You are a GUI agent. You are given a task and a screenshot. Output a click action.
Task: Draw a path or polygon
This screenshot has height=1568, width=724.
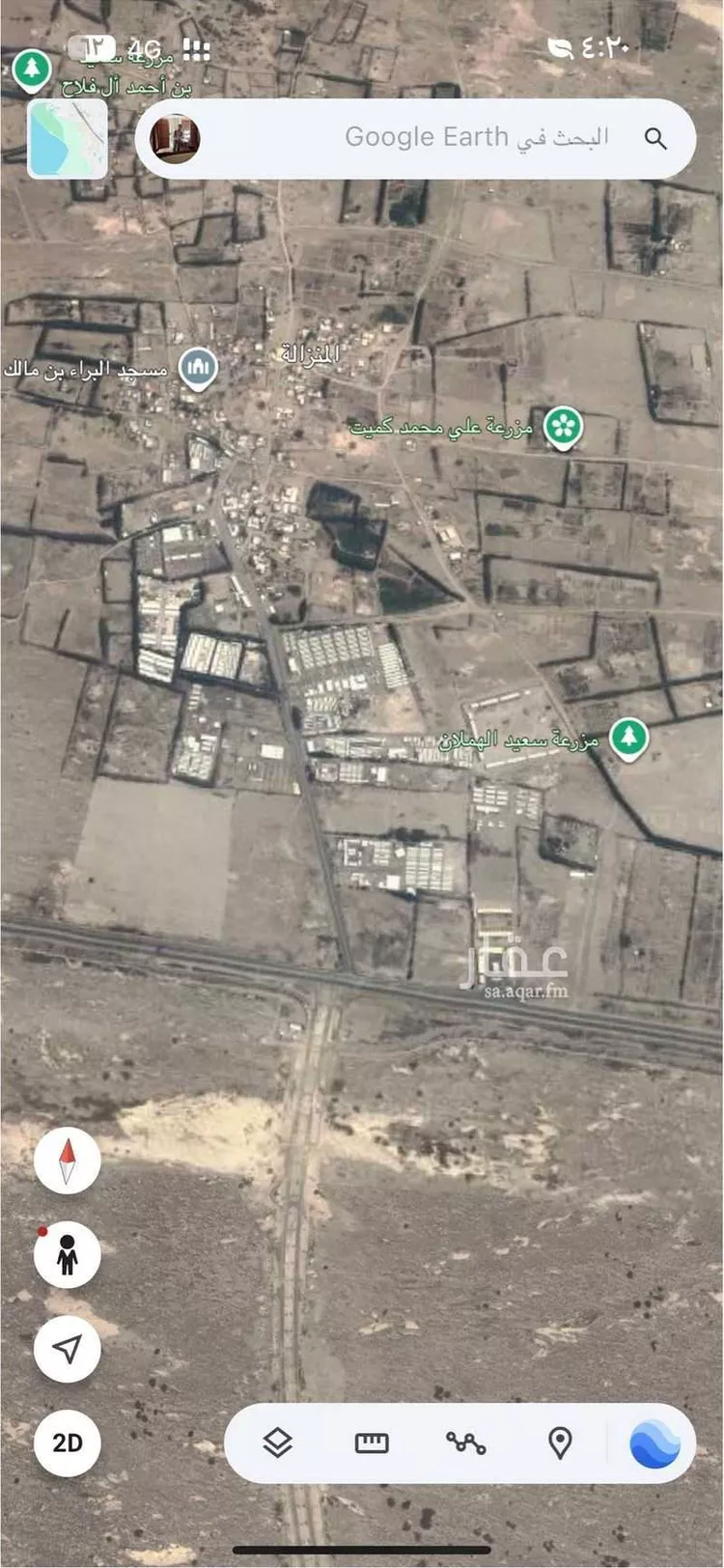click(x=465, y=1442)
